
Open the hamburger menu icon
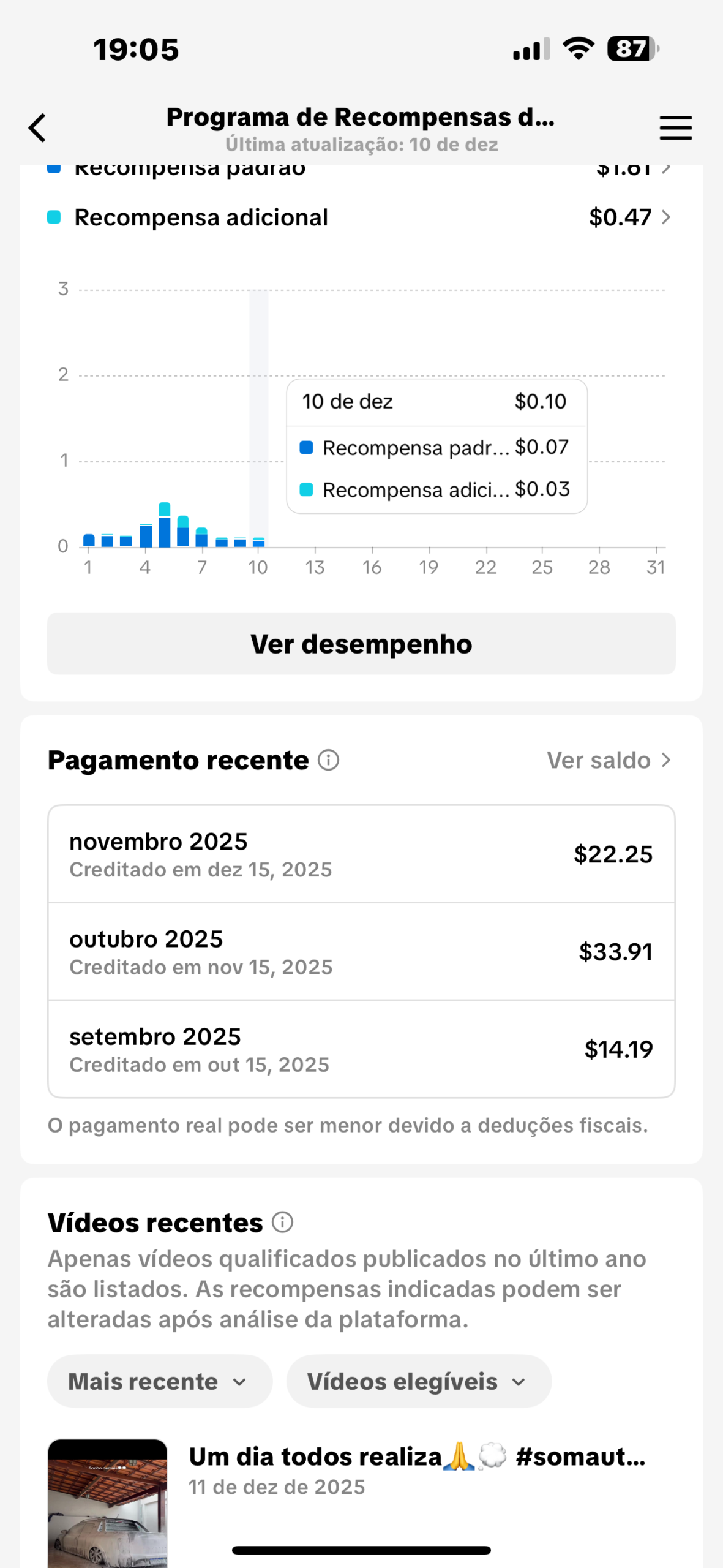[675, 128]
